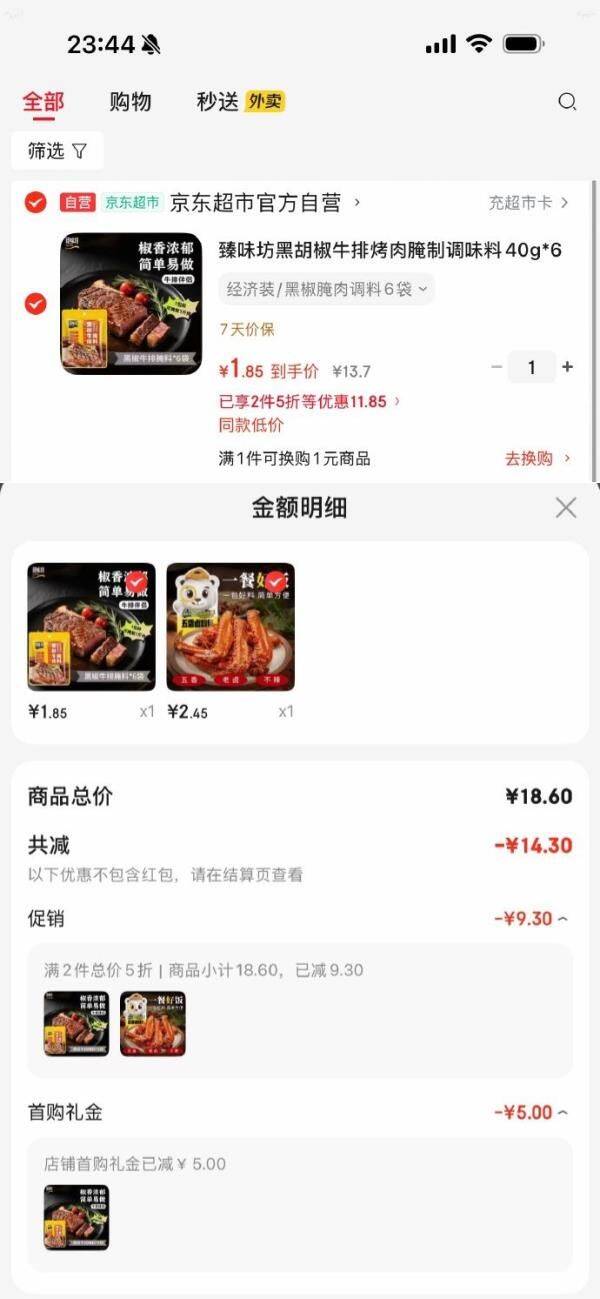Switch to the 购物 tab
The image size is (600, 1299).
point(130,102)
